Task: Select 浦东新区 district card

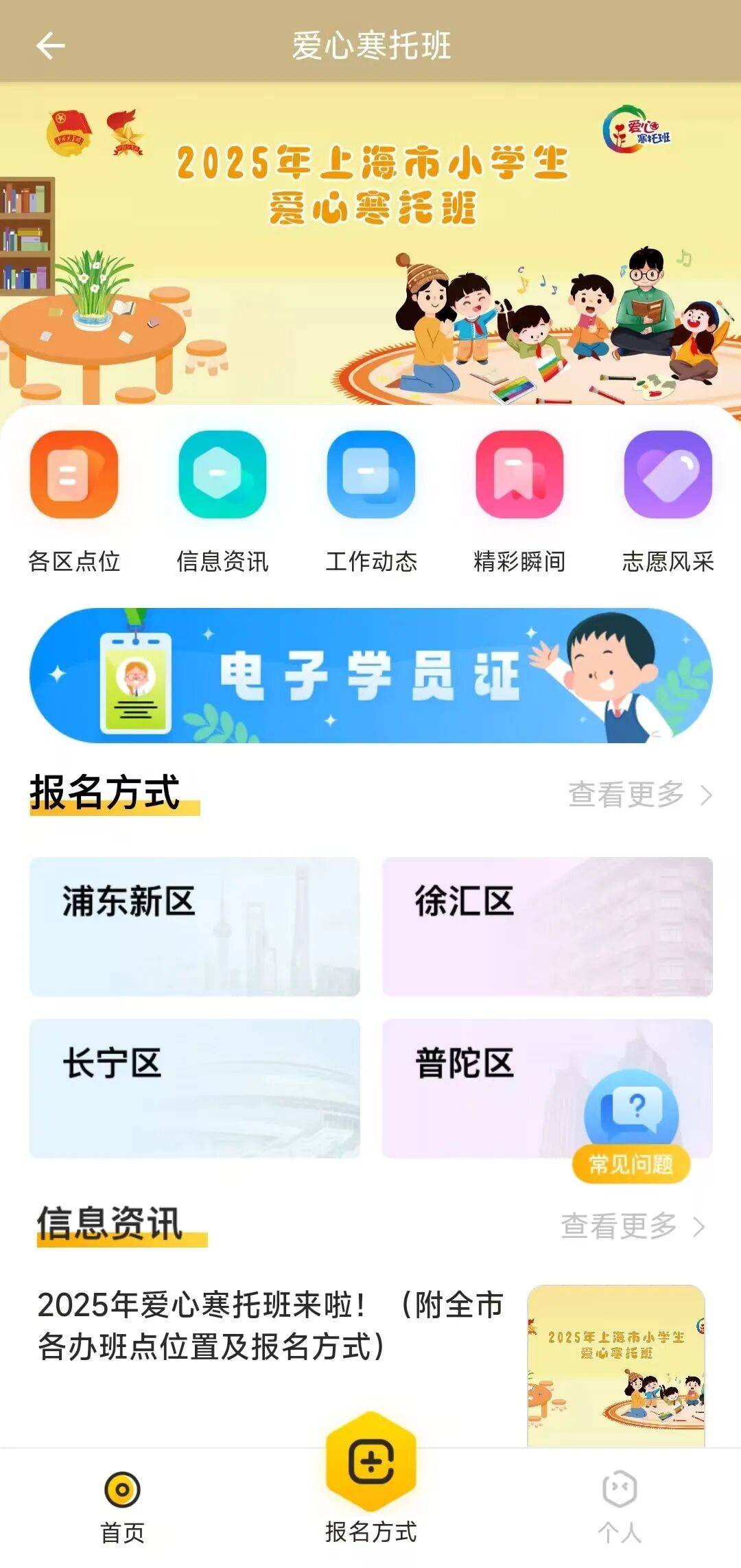Action: point(194,926)
